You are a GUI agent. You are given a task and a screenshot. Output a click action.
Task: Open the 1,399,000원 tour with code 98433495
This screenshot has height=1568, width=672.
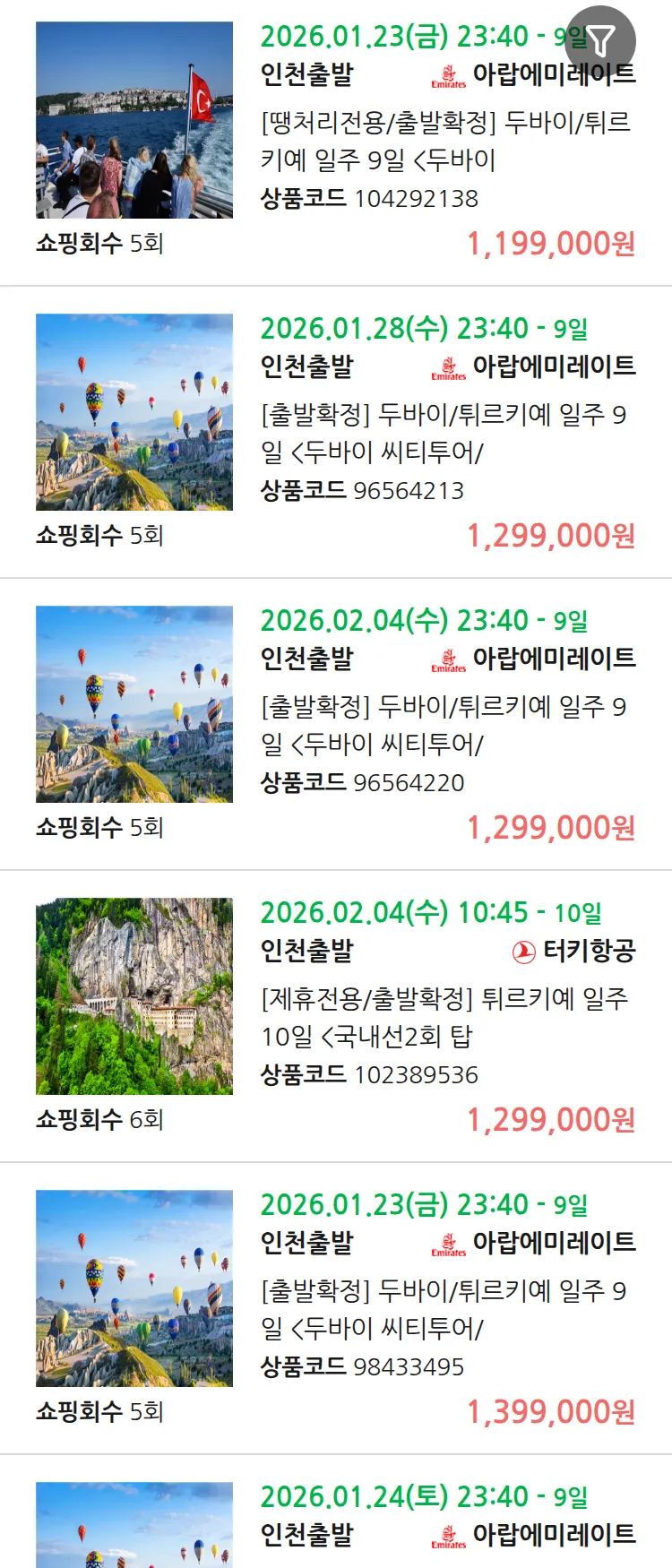tap(445, 1309)
